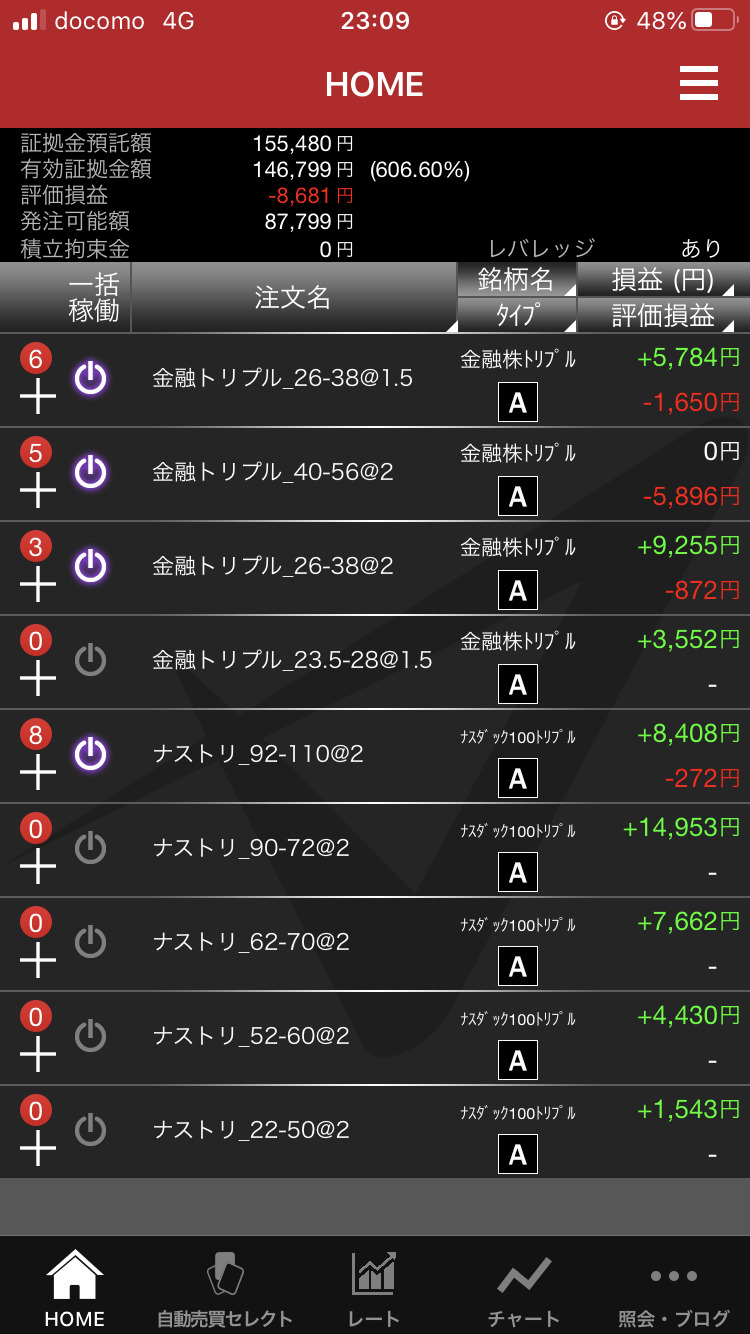Enable power for ナストリ_90-72@2
Image resolution: width=750 pixels, height=1334 pixels.
click(x=91, y=848)
